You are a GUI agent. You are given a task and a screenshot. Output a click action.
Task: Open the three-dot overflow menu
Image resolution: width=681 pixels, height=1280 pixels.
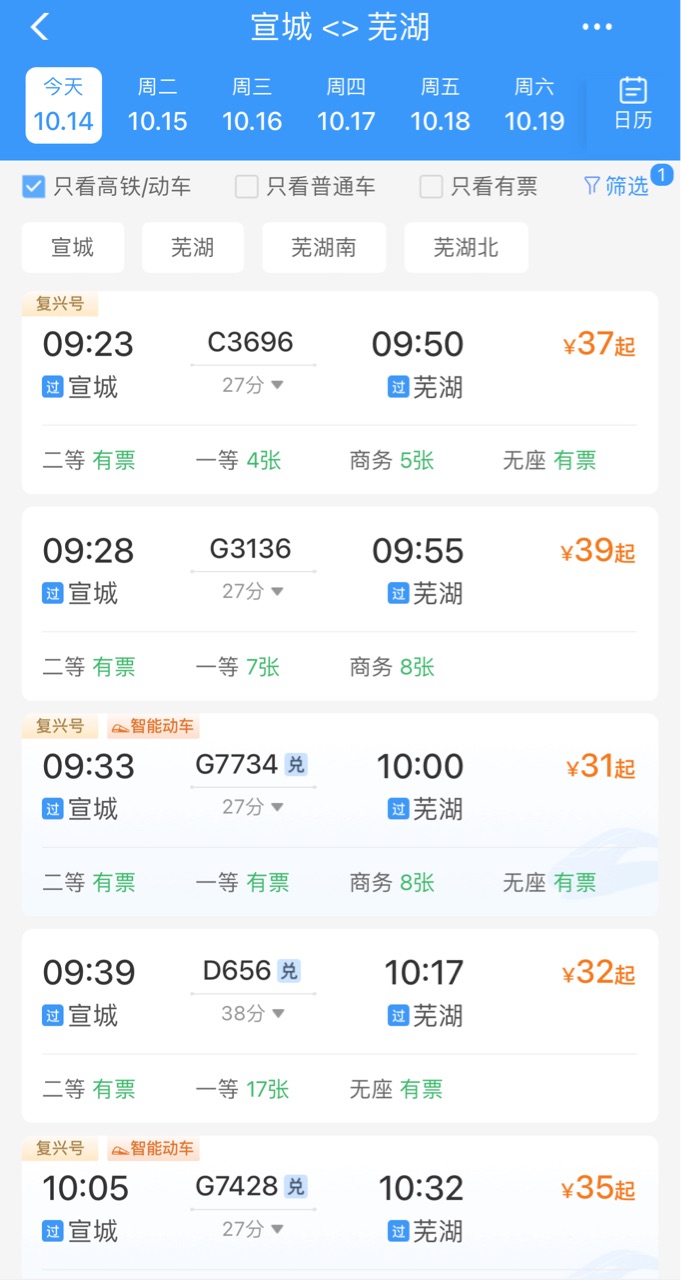coord(597,27)
